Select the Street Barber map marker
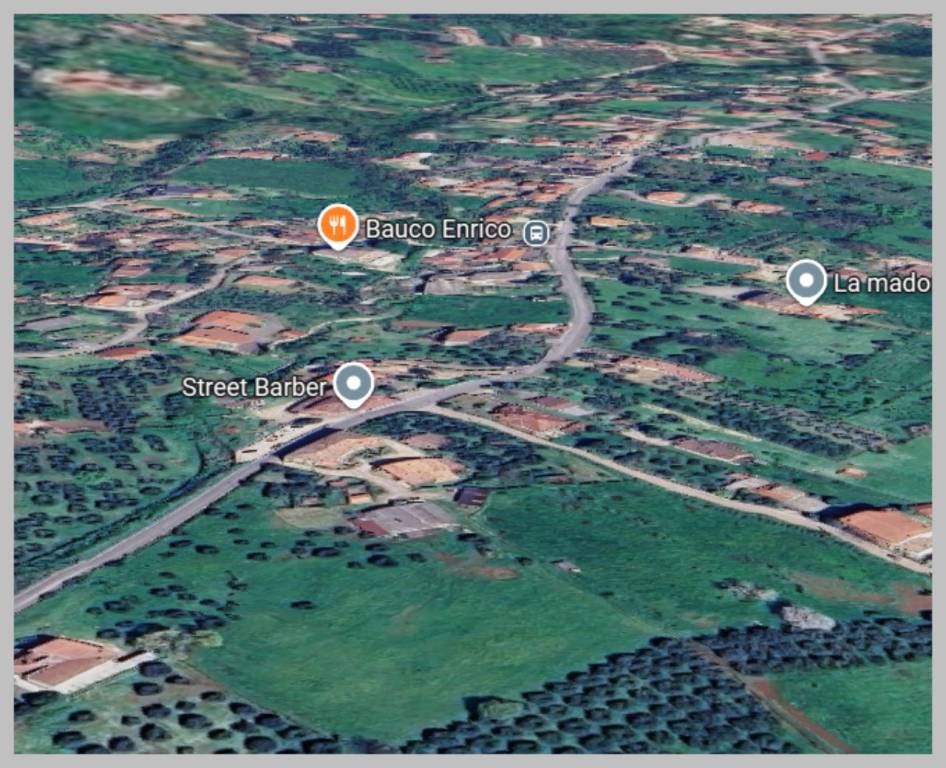The image size is (946, 768). [x=353, y=383]
